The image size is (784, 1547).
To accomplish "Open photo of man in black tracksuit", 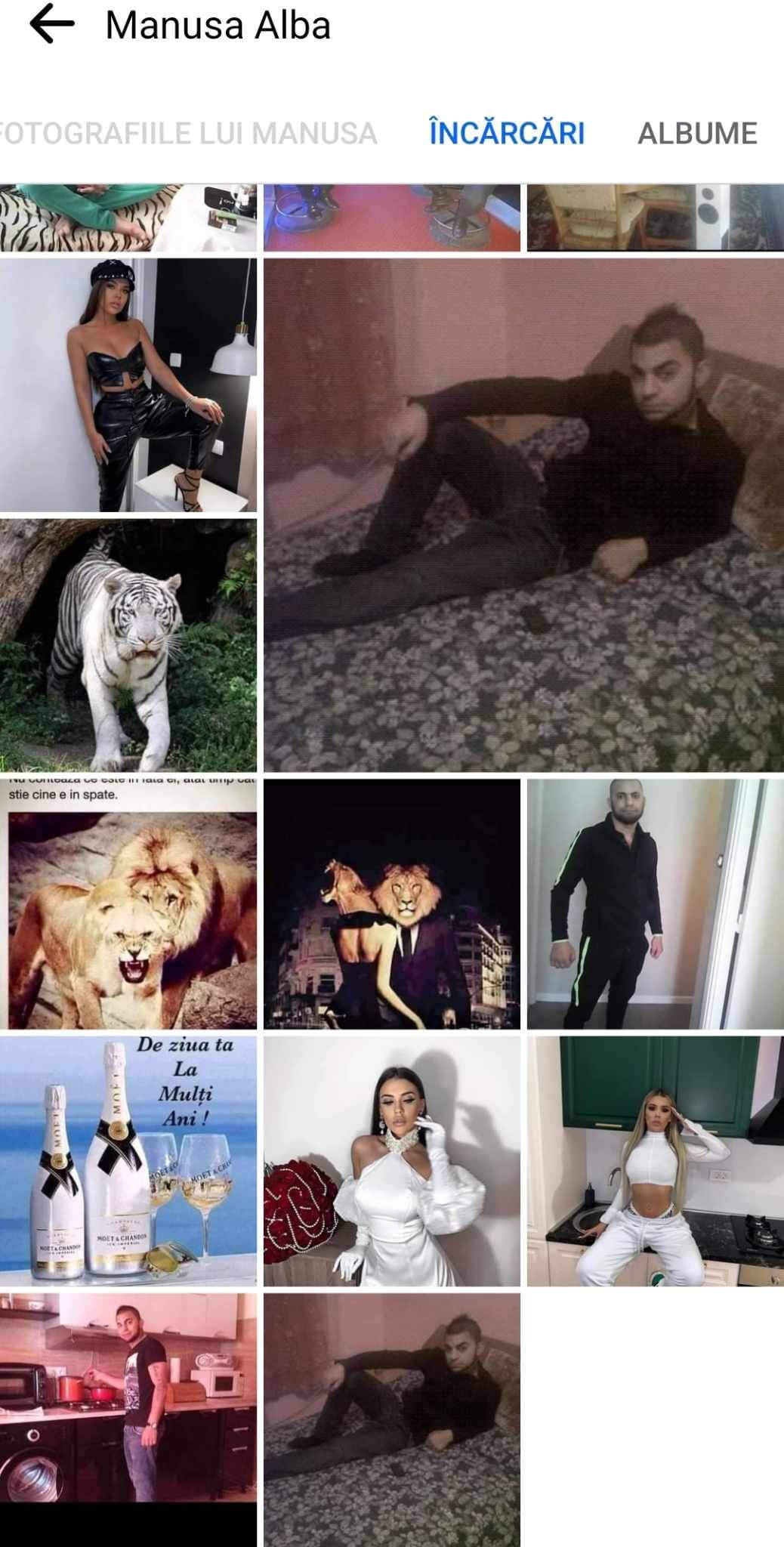I will 655,904.
